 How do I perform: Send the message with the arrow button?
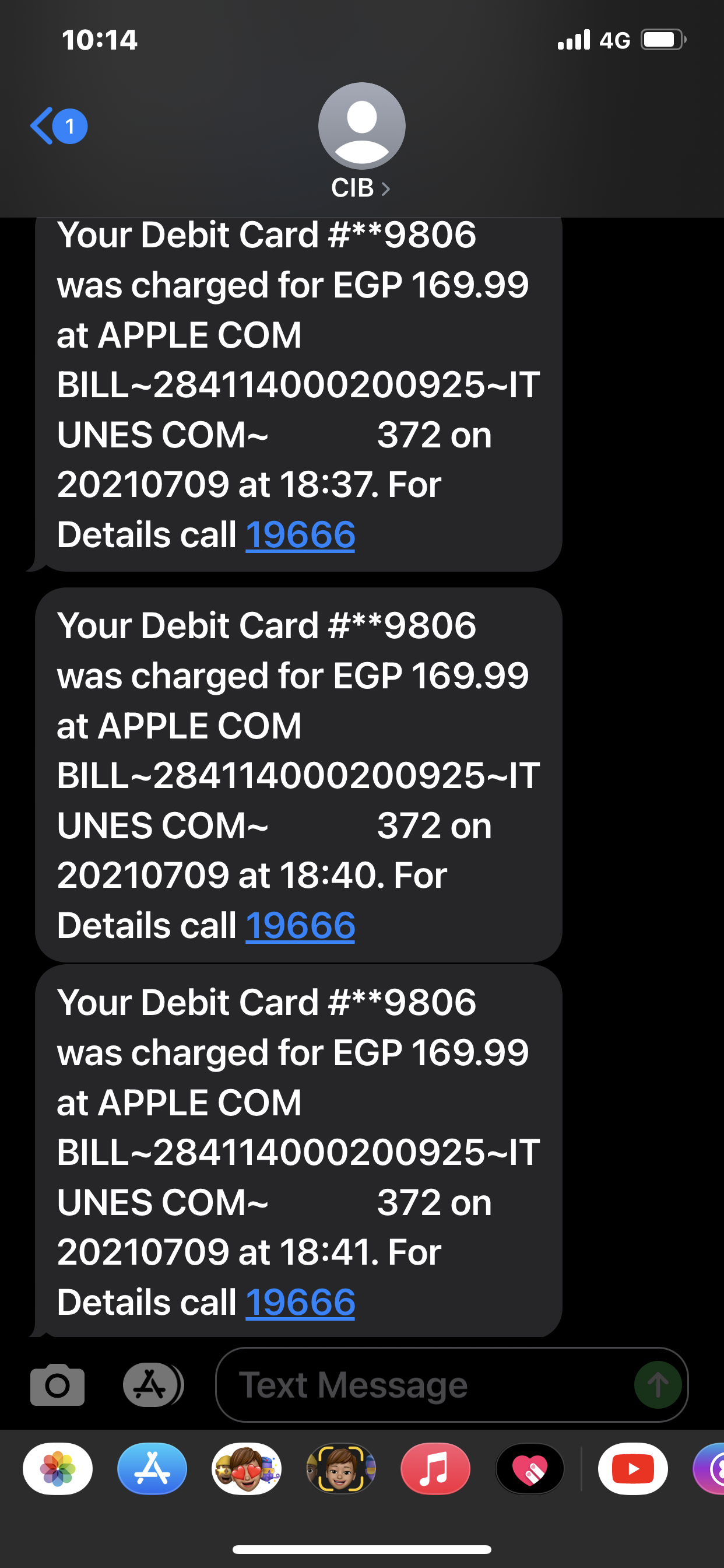click(x=657, y=1385)
